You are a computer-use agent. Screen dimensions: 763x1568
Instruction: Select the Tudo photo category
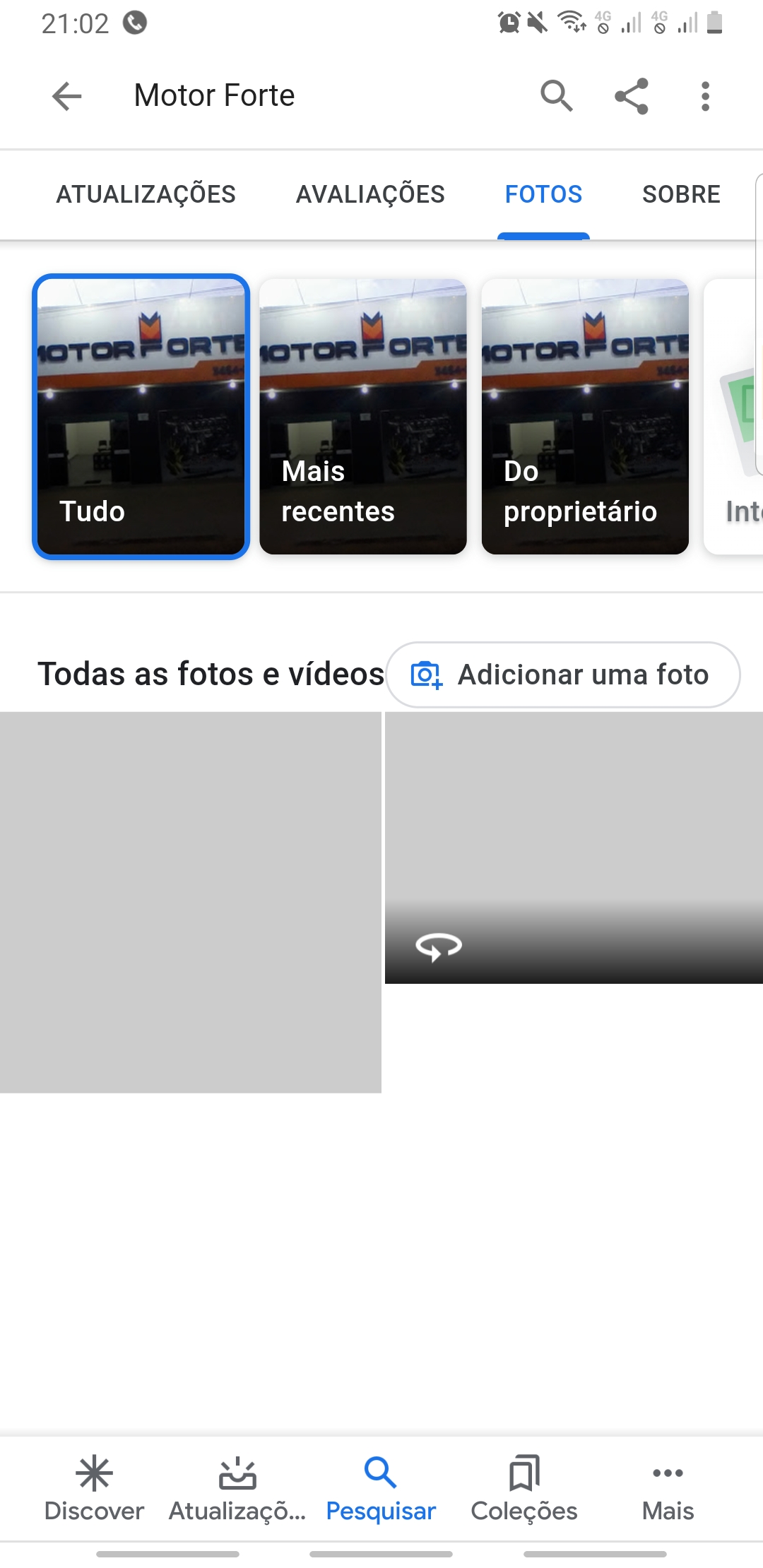[141, 417]
